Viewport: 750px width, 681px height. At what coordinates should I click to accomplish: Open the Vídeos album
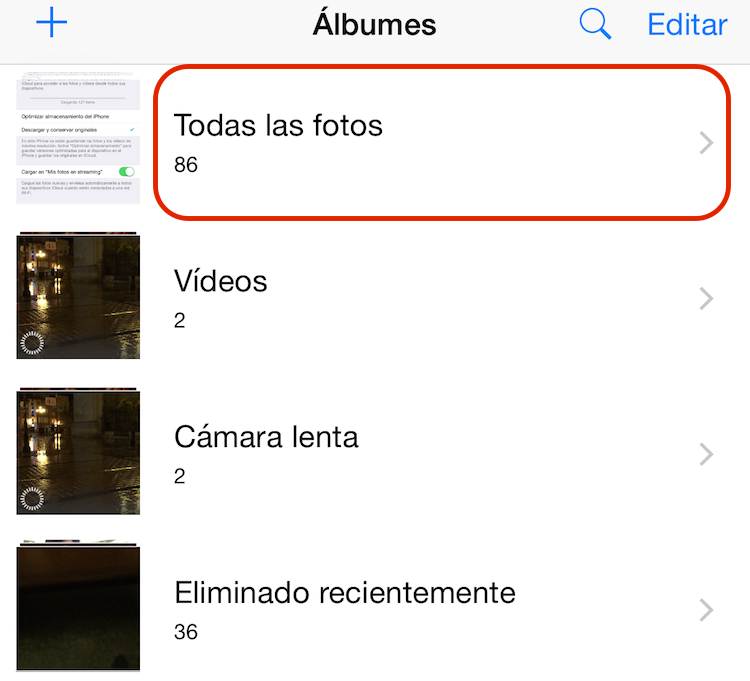pos(440,298)
